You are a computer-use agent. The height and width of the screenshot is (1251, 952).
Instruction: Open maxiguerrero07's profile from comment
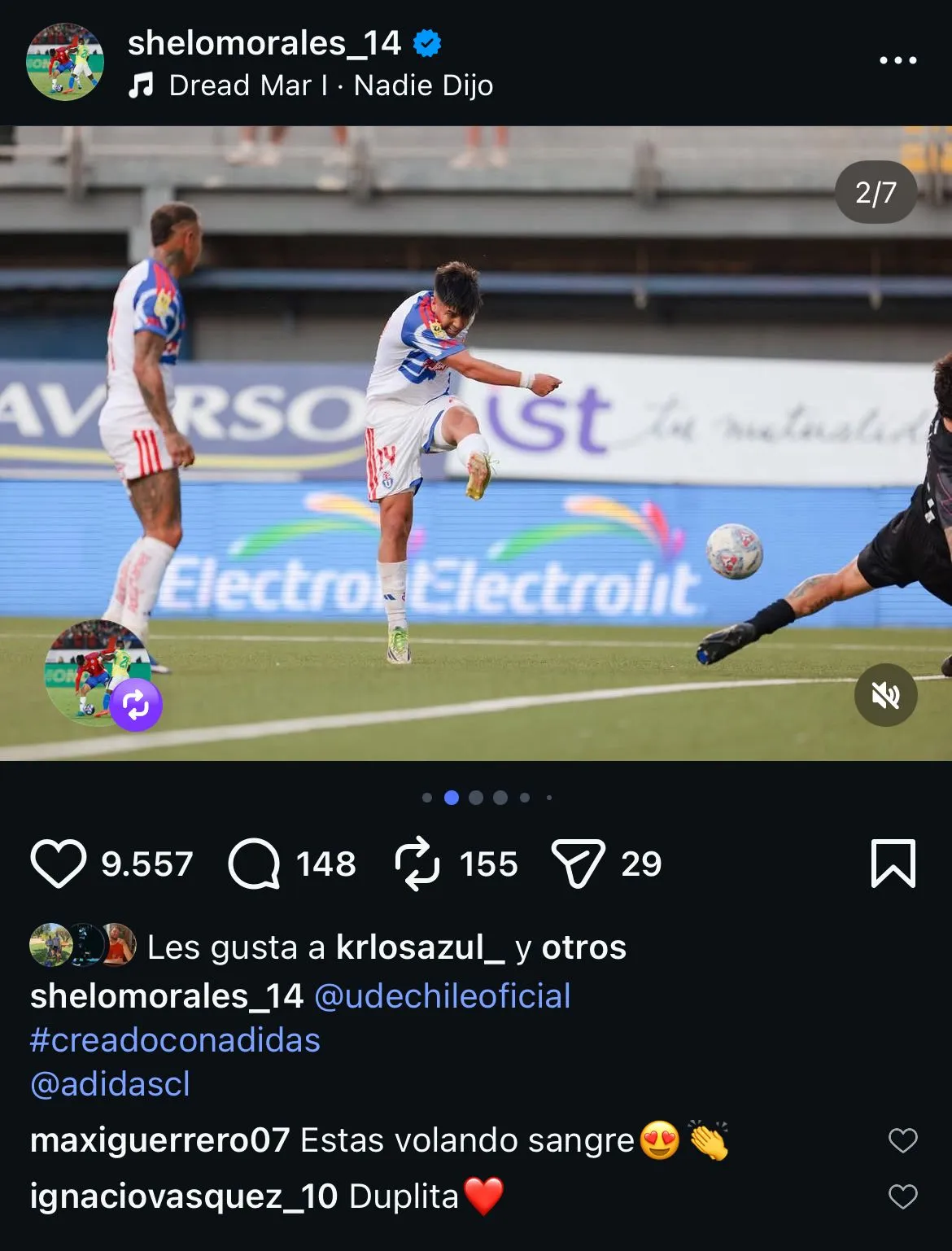click(x=159, y=1140)
